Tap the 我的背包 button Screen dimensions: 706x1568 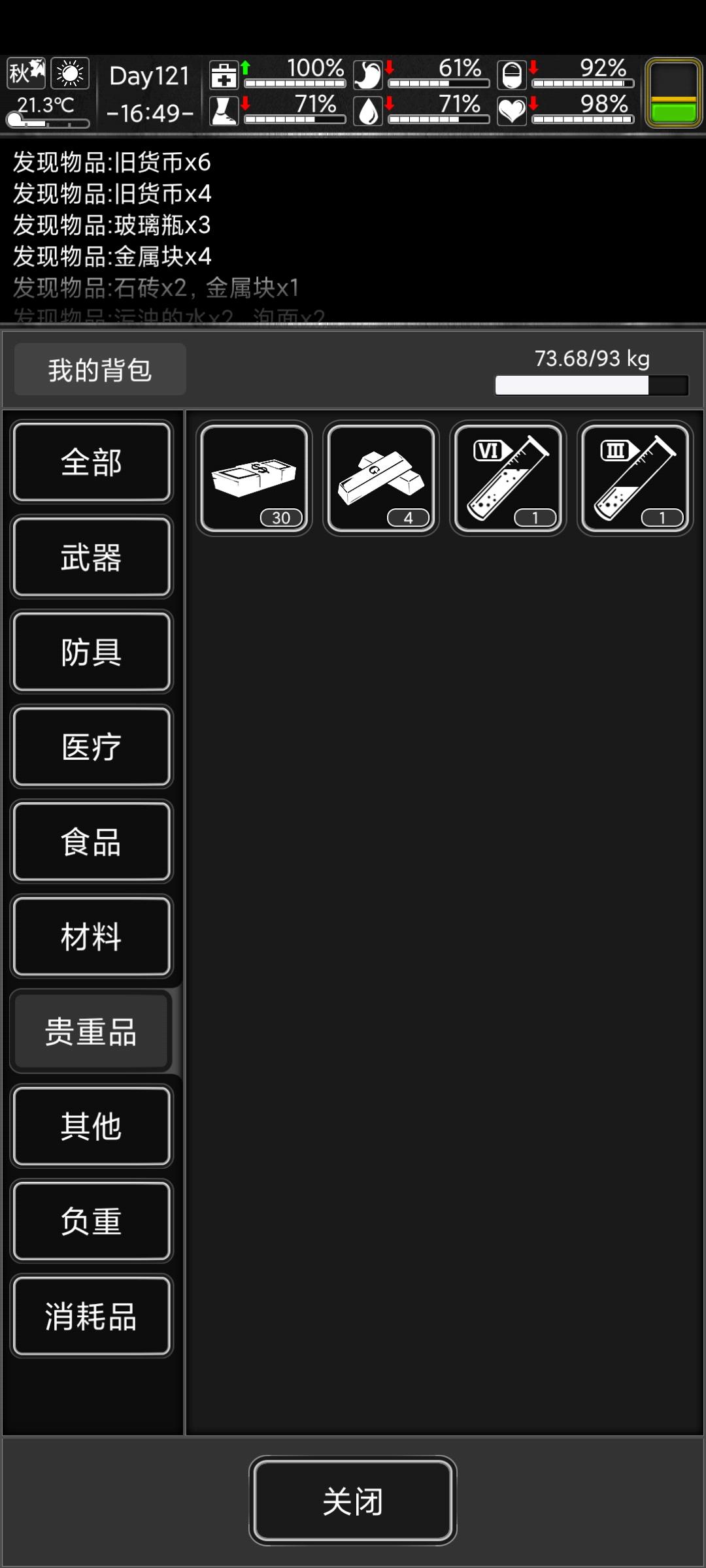(100, 370)
